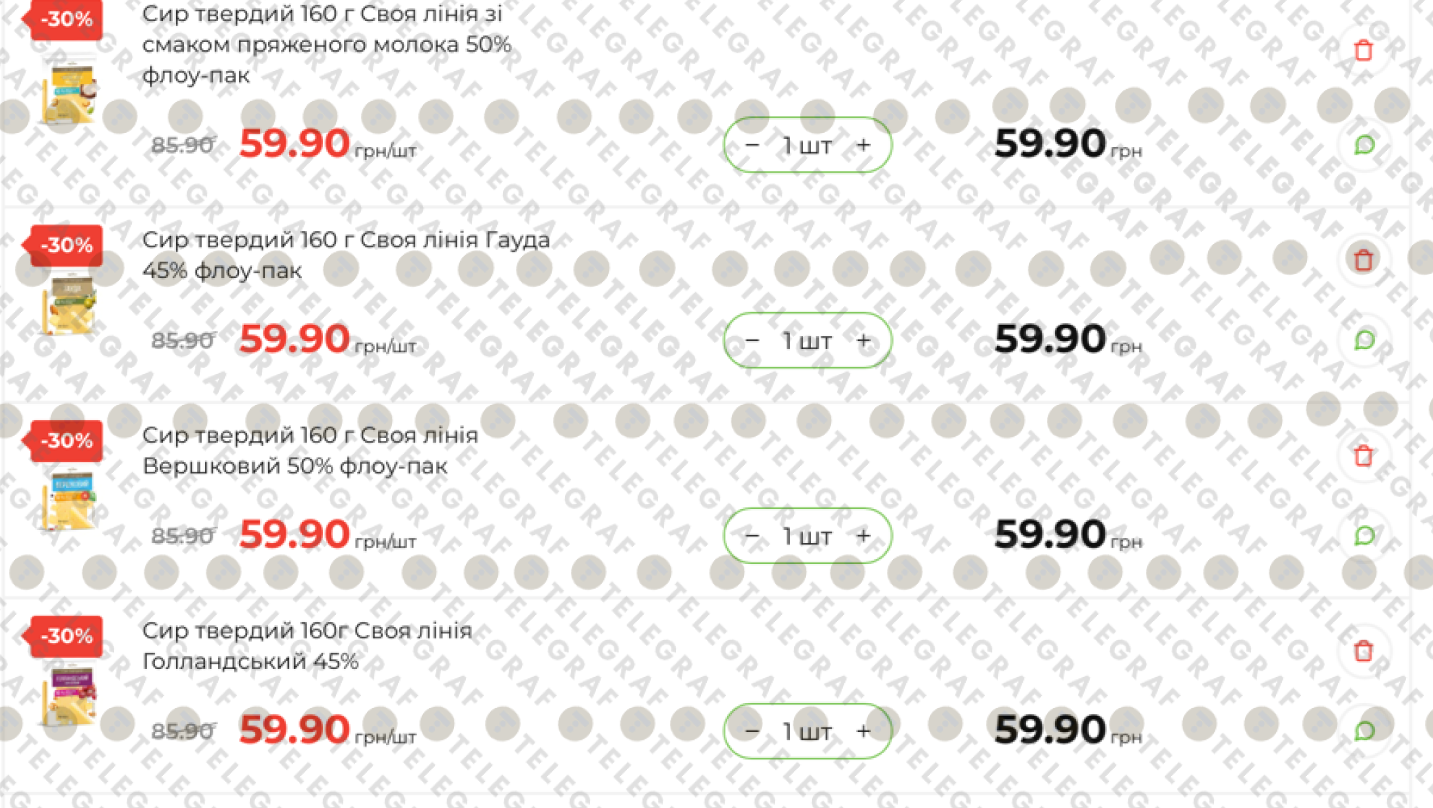Image resolution: width=1433 pixels, height=808 pixels.
Task: Decrease the Вершковий 50% cheese quantity
Action: [x=752, y=536]
